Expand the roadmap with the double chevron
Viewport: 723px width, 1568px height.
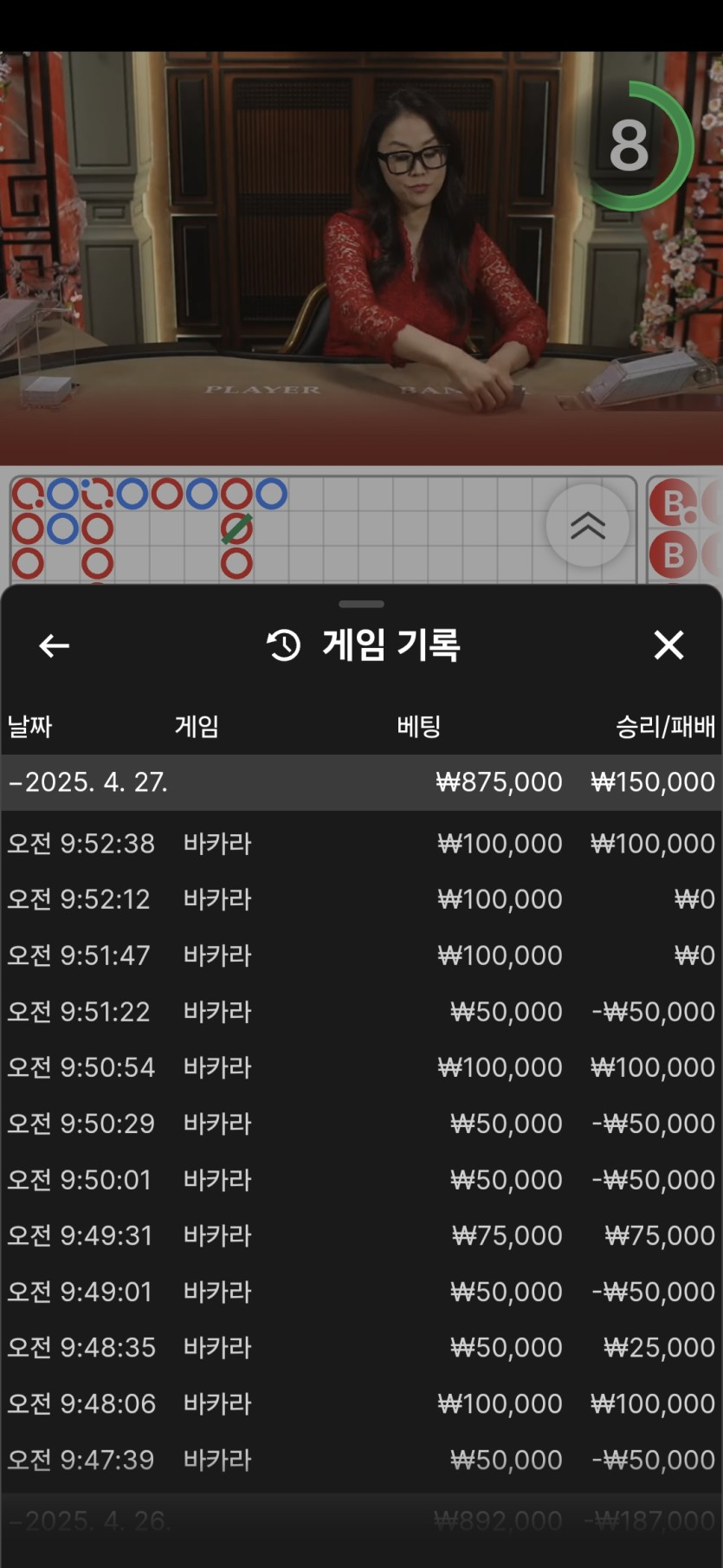pyautogui.click(x=588, y=525)
